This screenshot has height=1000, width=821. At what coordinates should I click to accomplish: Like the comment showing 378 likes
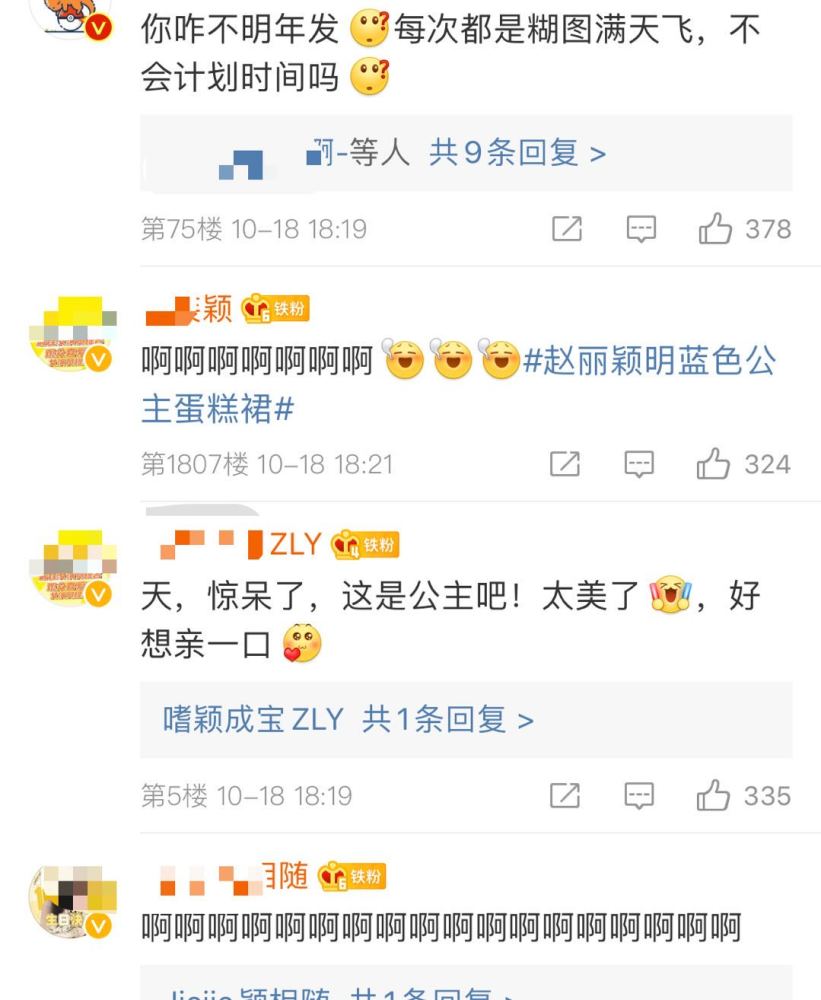pos(714,228)
